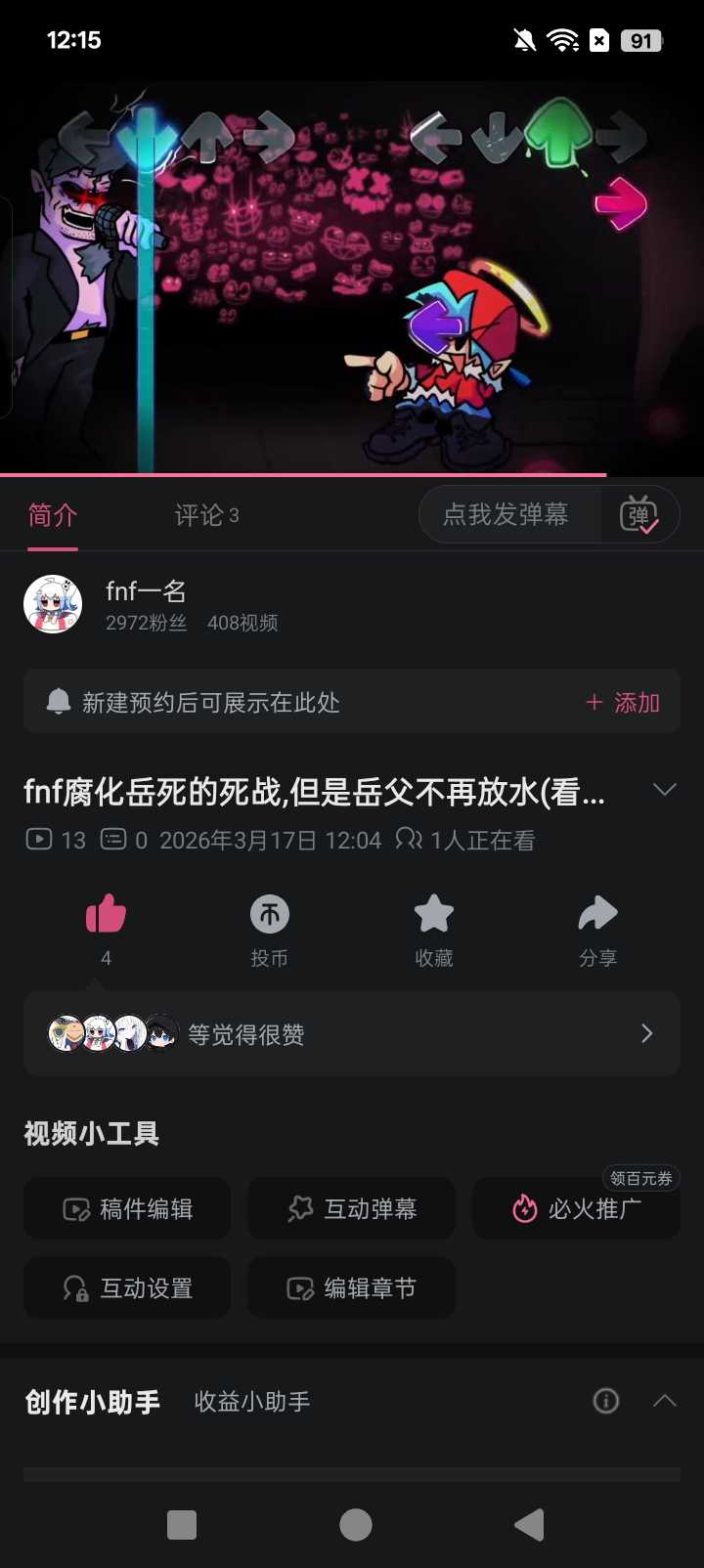Like this video with thumbs up

(106, 916)
